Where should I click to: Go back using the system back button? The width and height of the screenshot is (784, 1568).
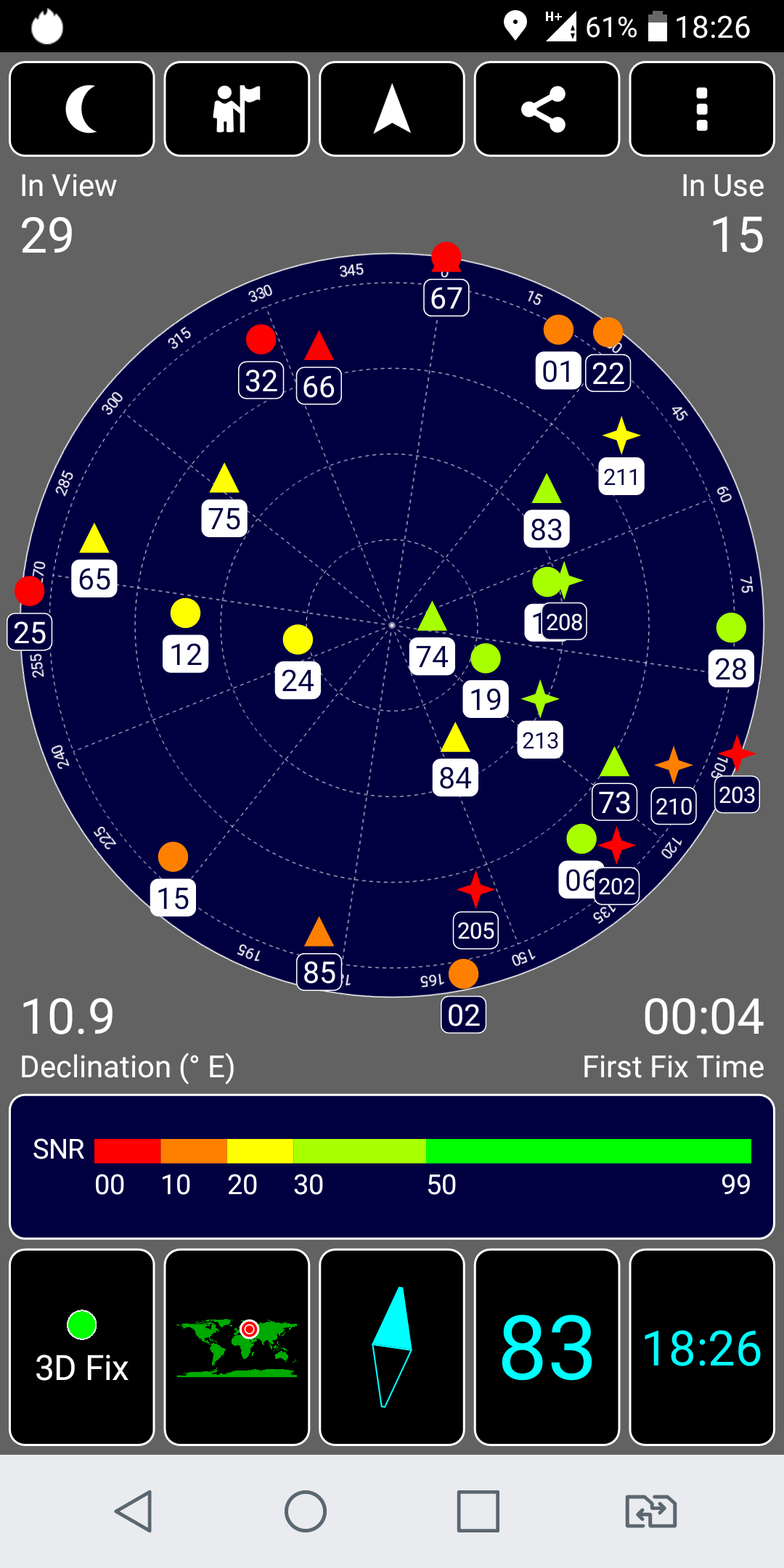(x=134, y=1511)
